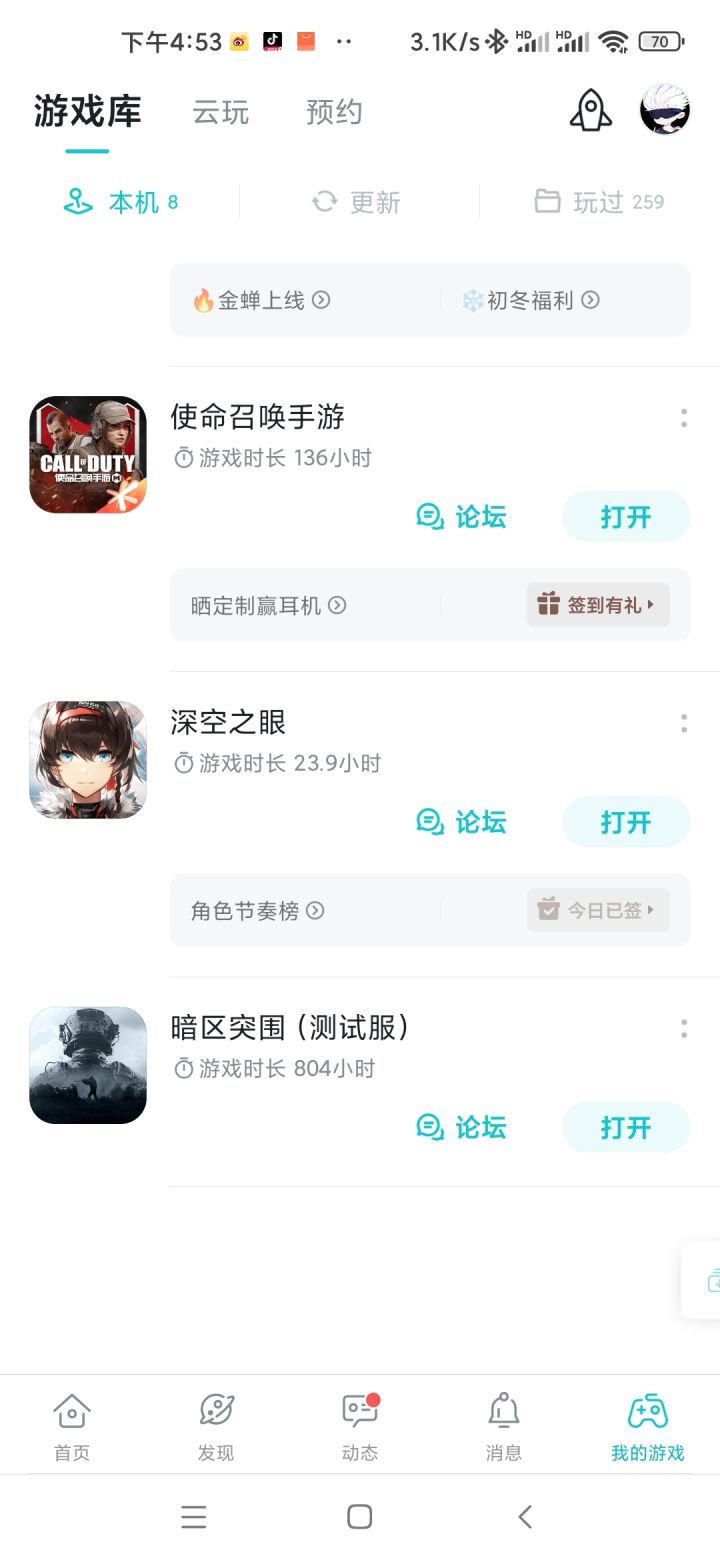Switch to the 云玩 tab
The height and width of the screenshot is (1560, 720).
(x=221, y=112)
